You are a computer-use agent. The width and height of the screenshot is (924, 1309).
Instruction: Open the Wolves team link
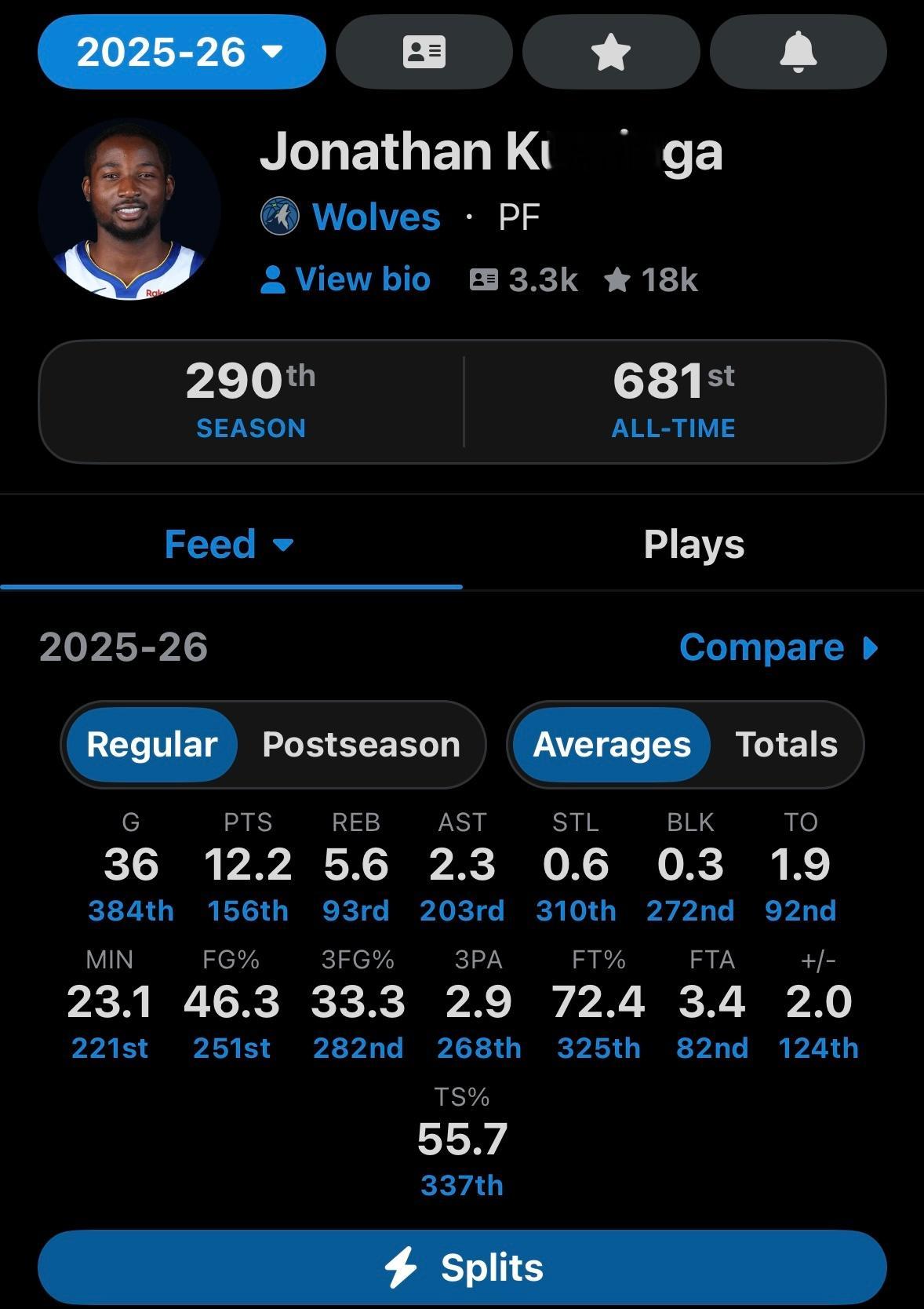coord(376,217)
